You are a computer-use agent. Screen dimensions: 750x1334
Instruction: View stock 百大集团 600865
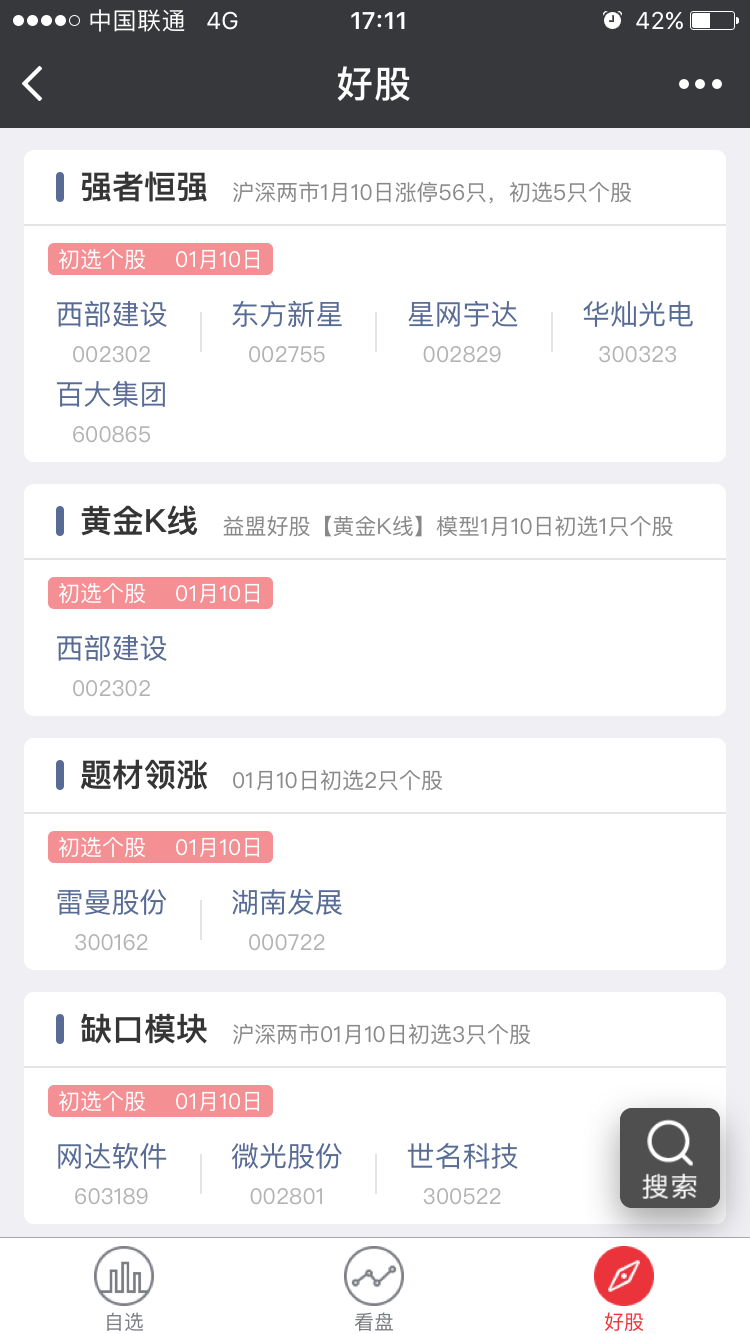112,411
